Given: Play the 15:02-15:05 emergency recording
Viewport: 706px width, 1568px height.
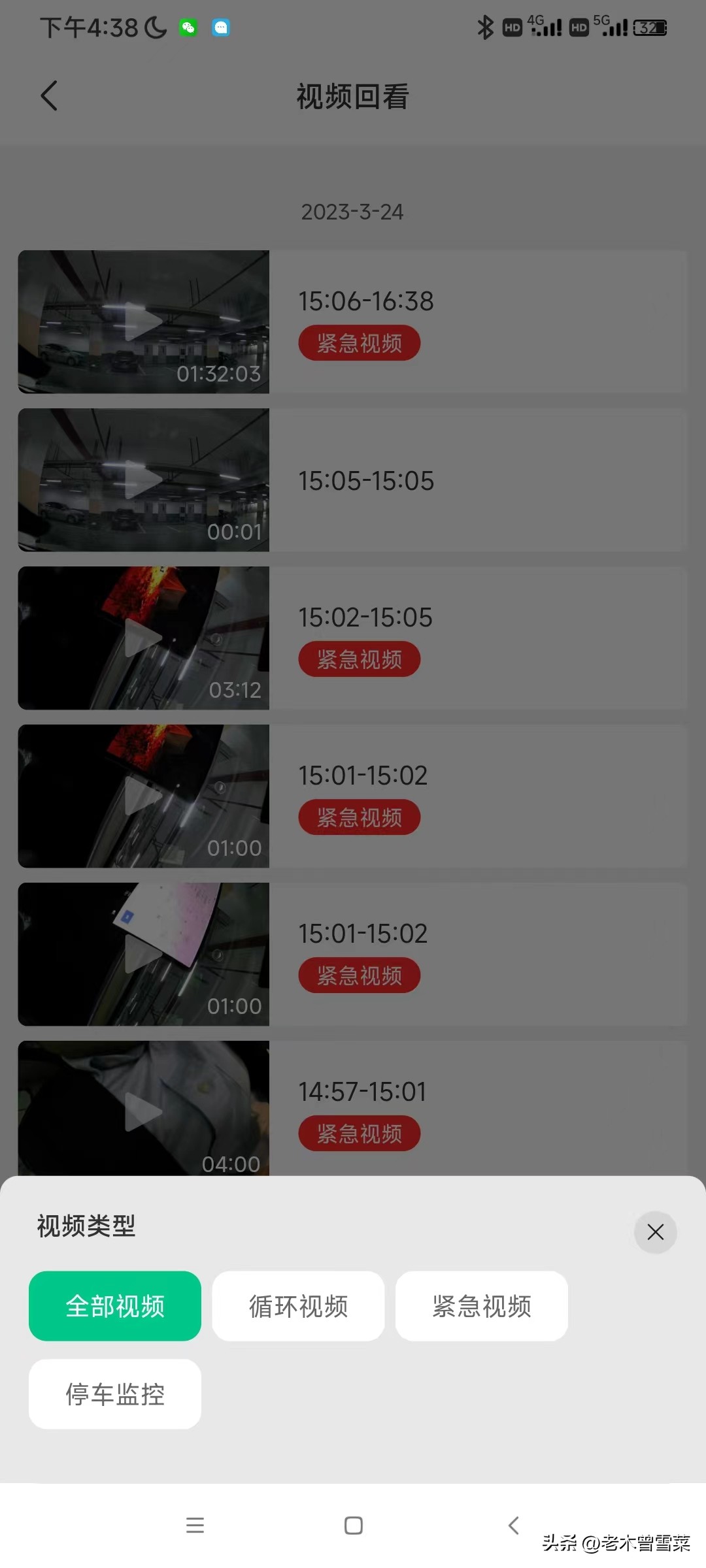Looking at the screenshot, I should (x=144, y=638).
